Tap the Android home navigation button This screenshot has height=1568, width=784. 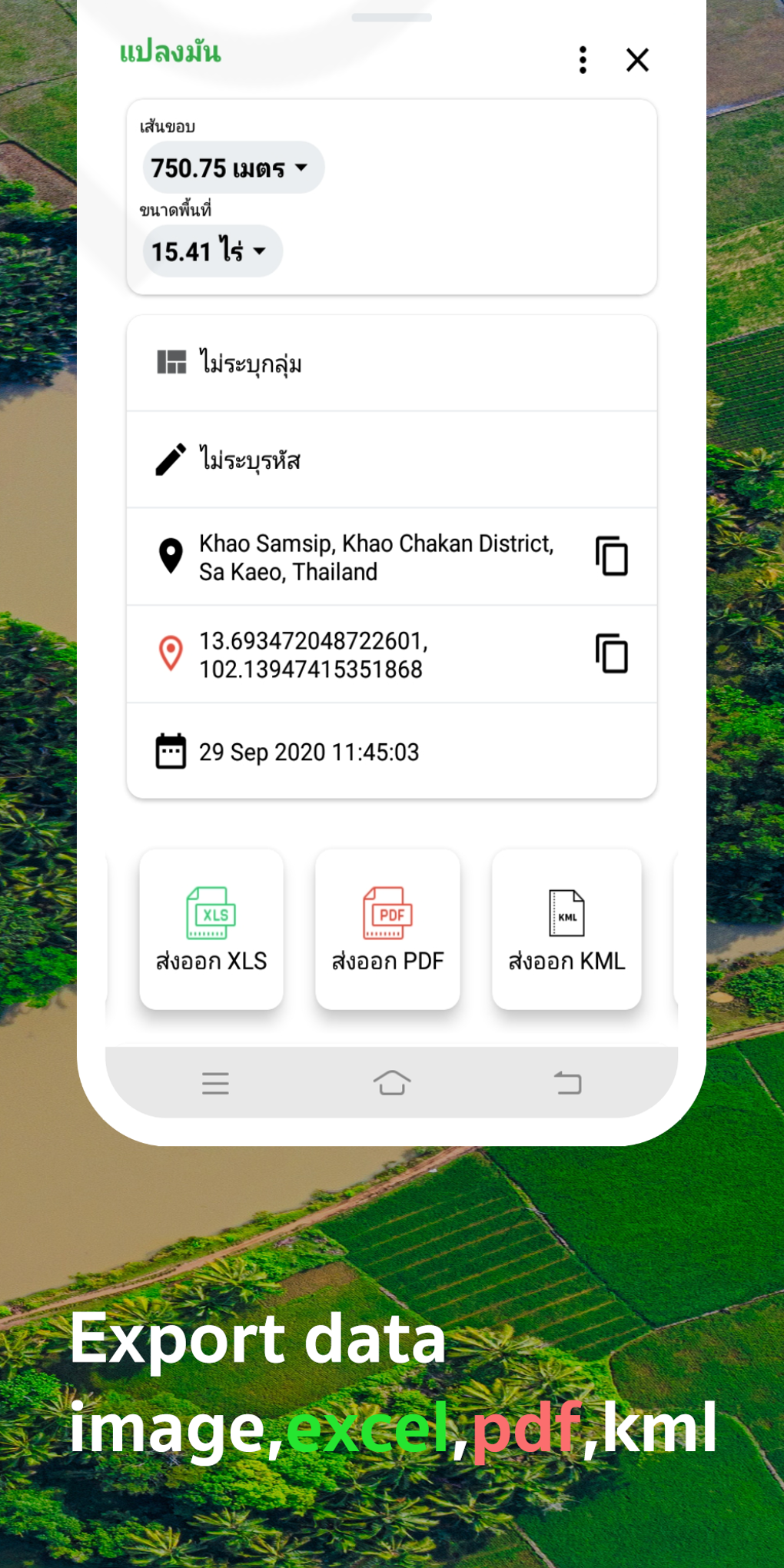coord(391,1081)
